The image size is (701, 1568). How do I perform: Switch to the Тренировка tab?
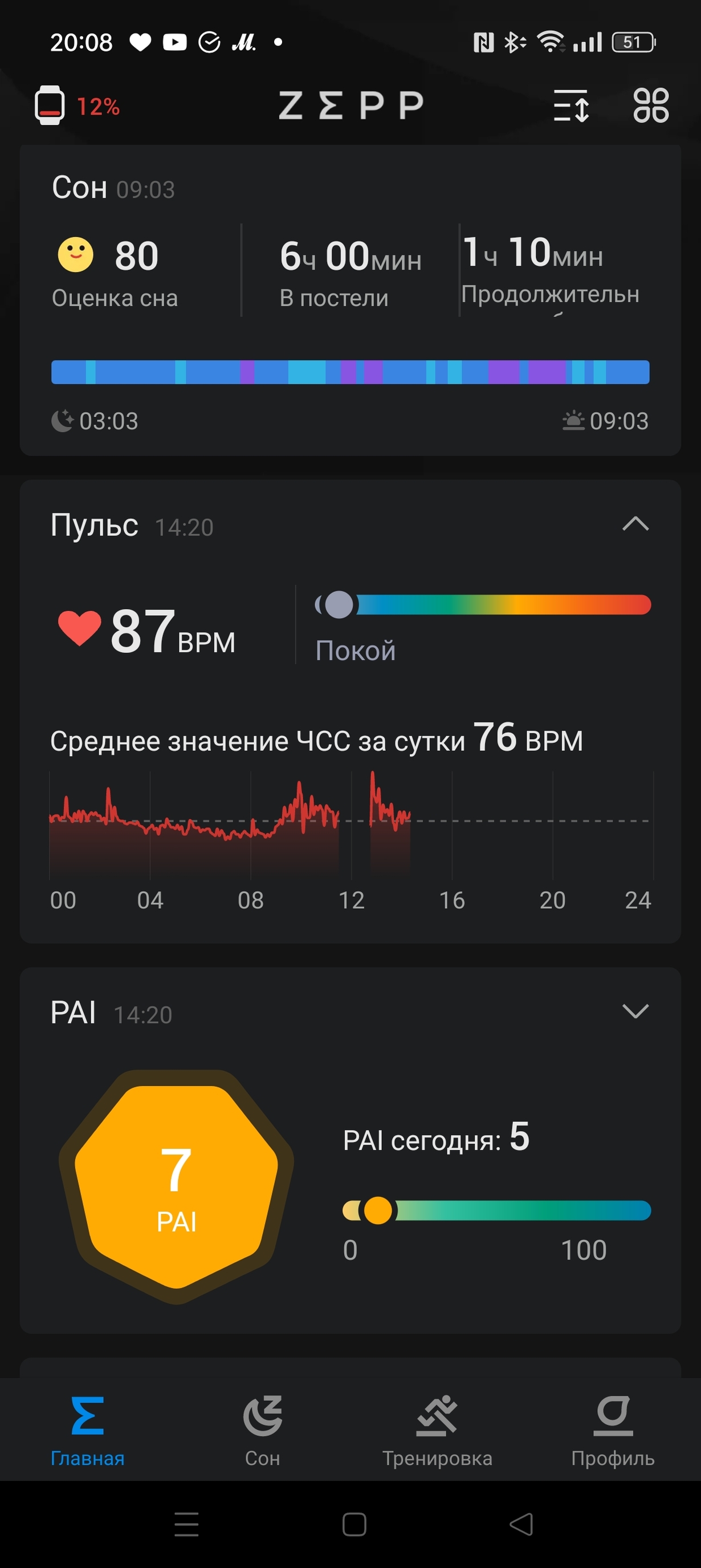click(x=437, y=1431)
